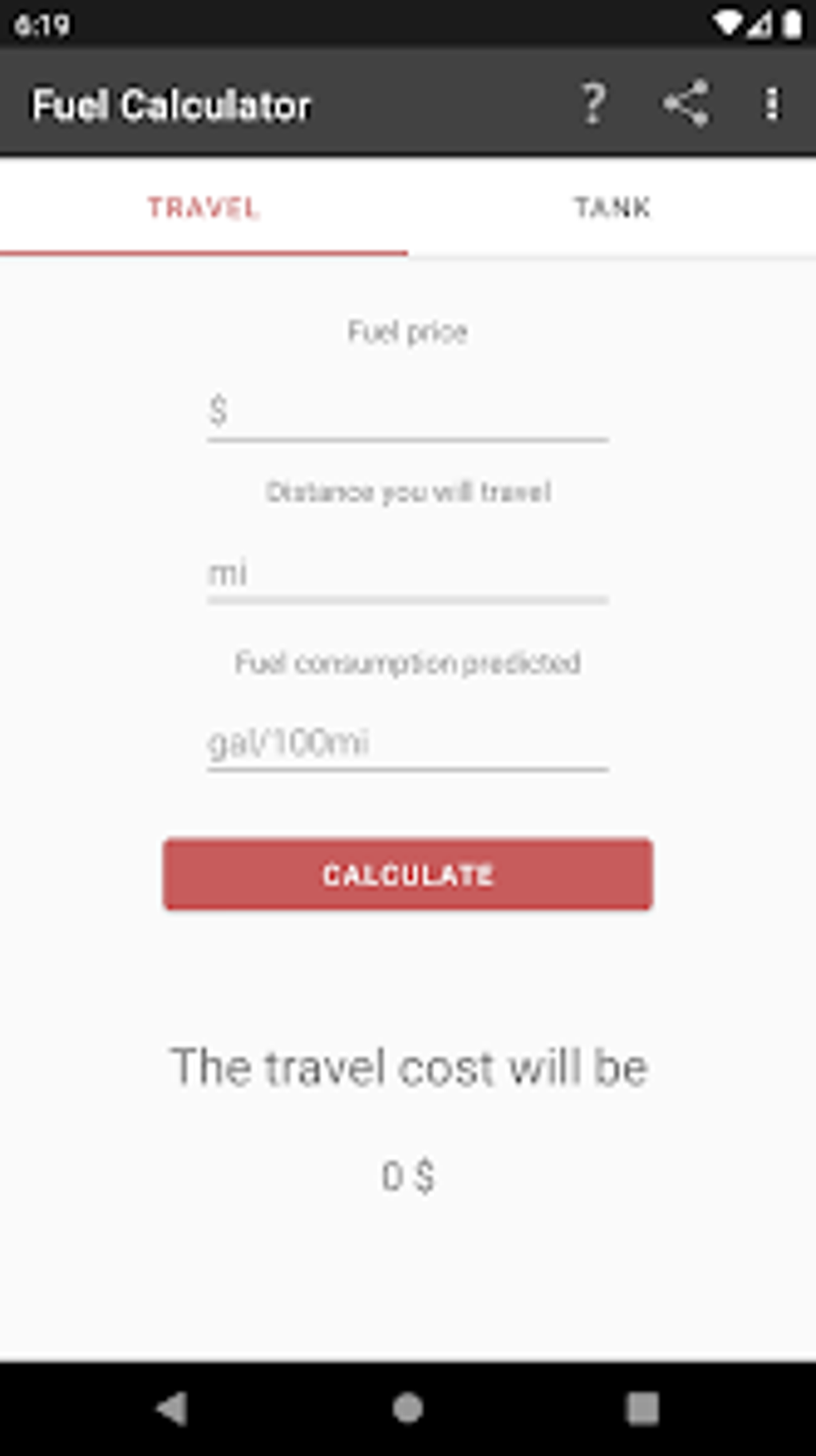Tap the battery indicator icon

(793, 23)
